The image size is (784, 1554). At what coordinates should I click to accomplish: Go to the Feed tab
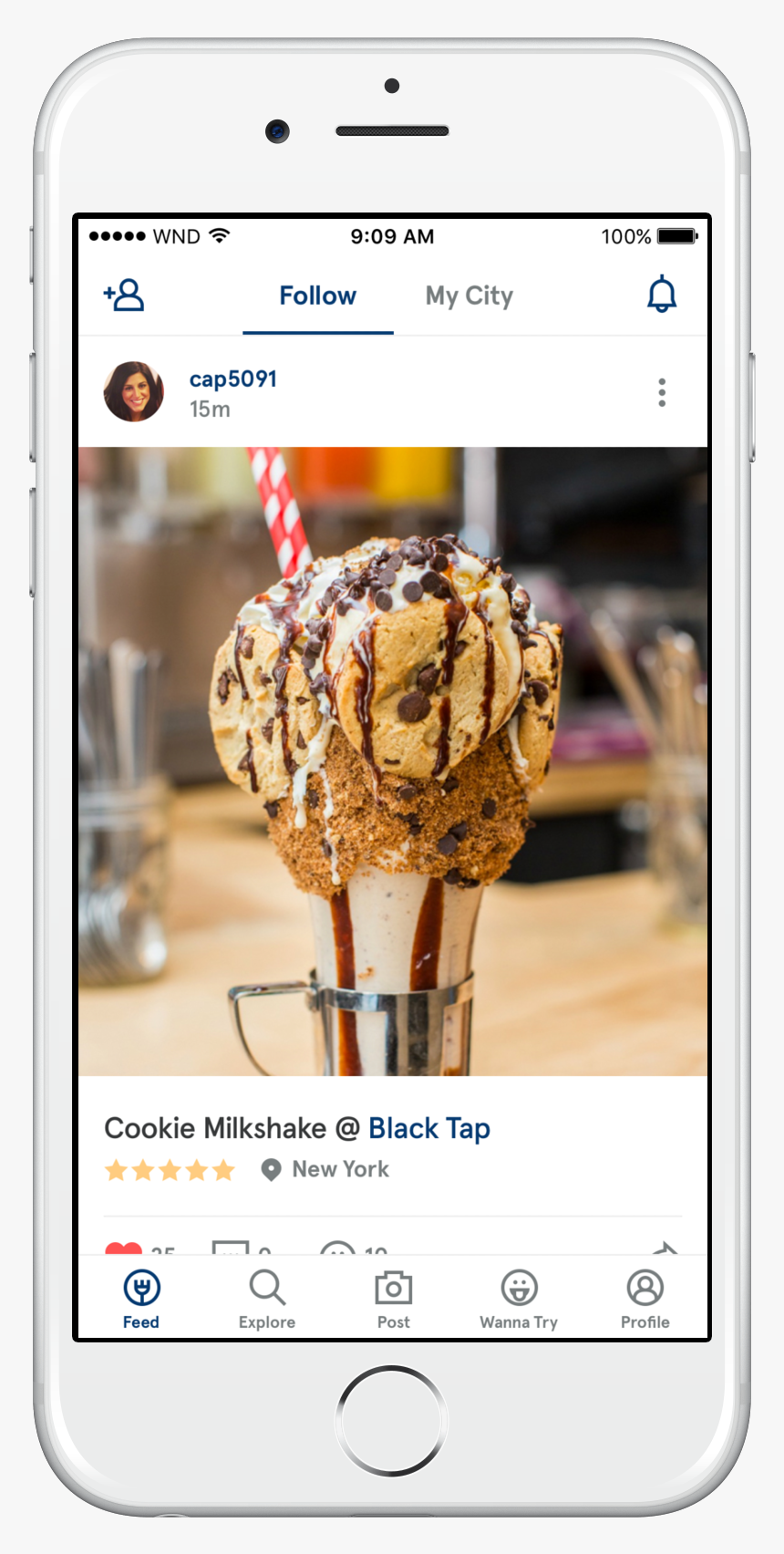(141, 1299)
